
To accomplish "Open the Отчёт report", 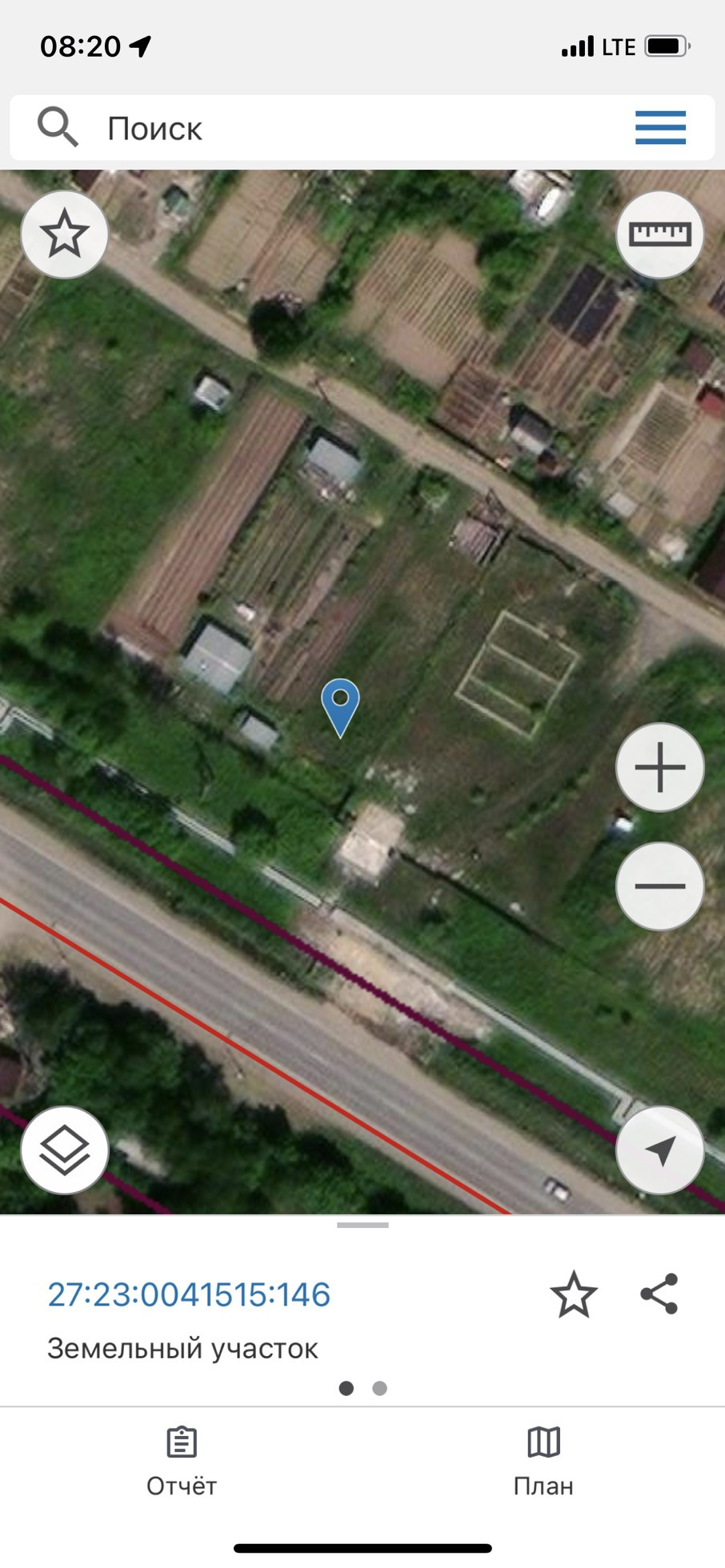I will click(182, 1462).
